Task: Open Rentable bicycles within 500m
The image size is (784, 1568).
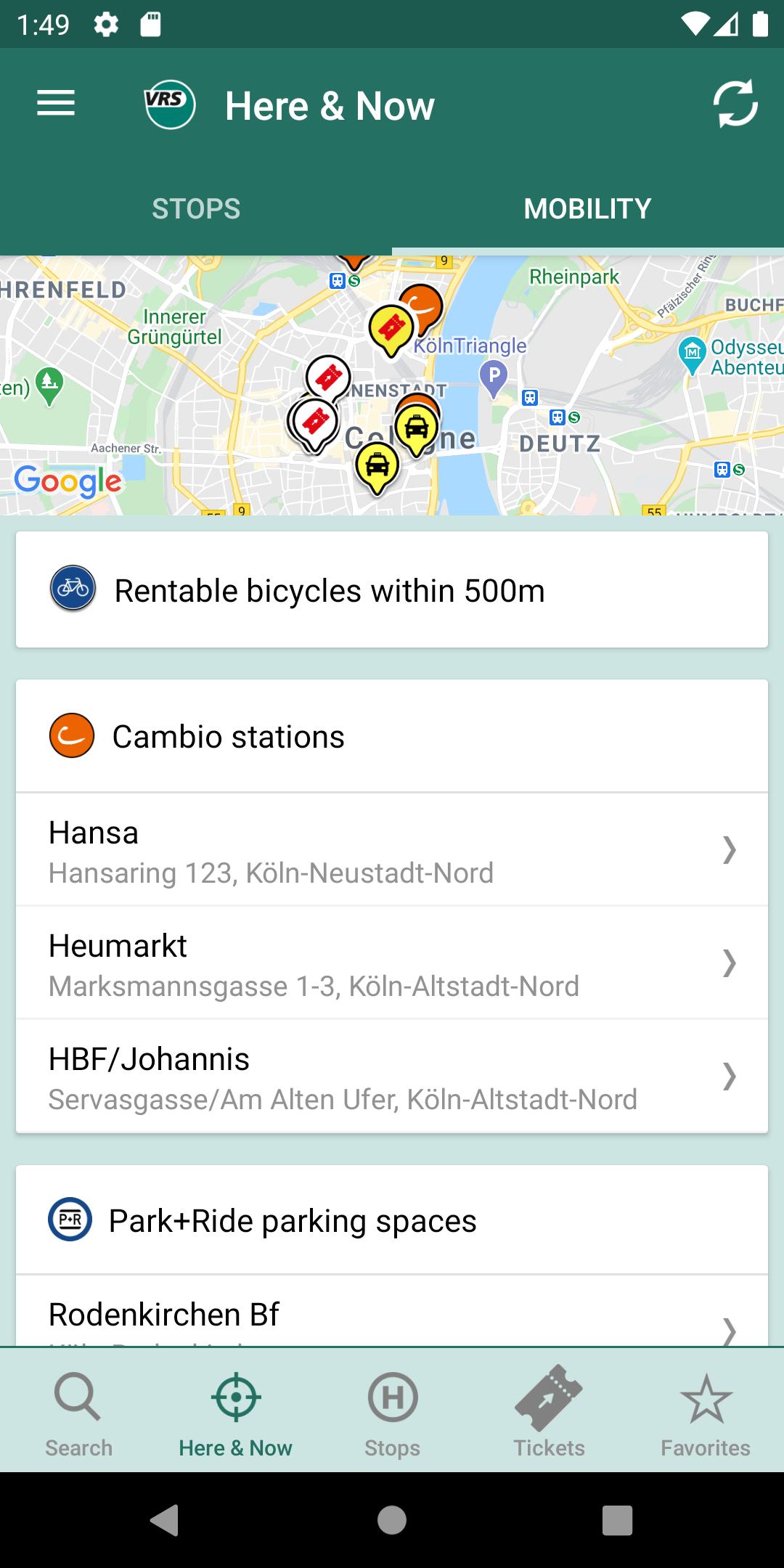Action: click(392, 590)
